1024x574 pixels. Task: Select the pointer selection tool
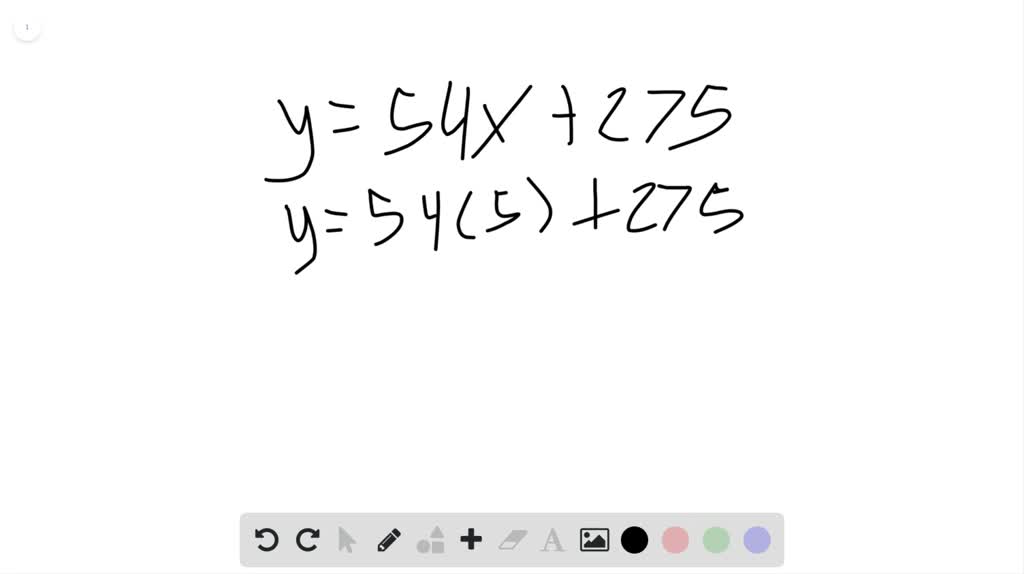347,540
